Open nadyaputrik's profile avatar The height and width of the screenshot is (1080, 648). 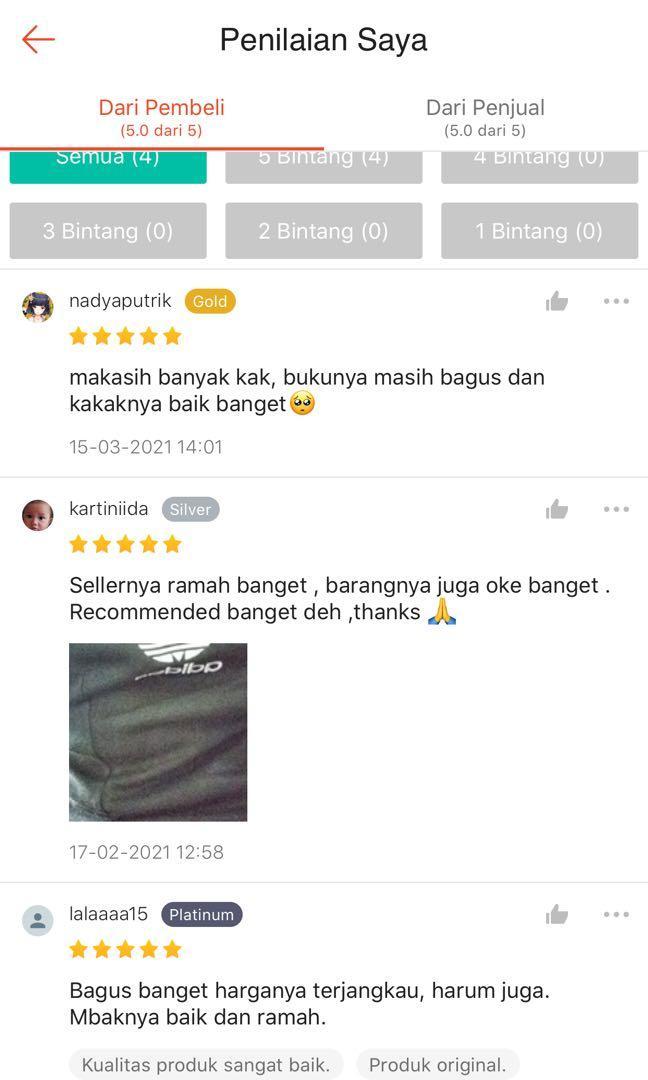[x=38, y=307]
